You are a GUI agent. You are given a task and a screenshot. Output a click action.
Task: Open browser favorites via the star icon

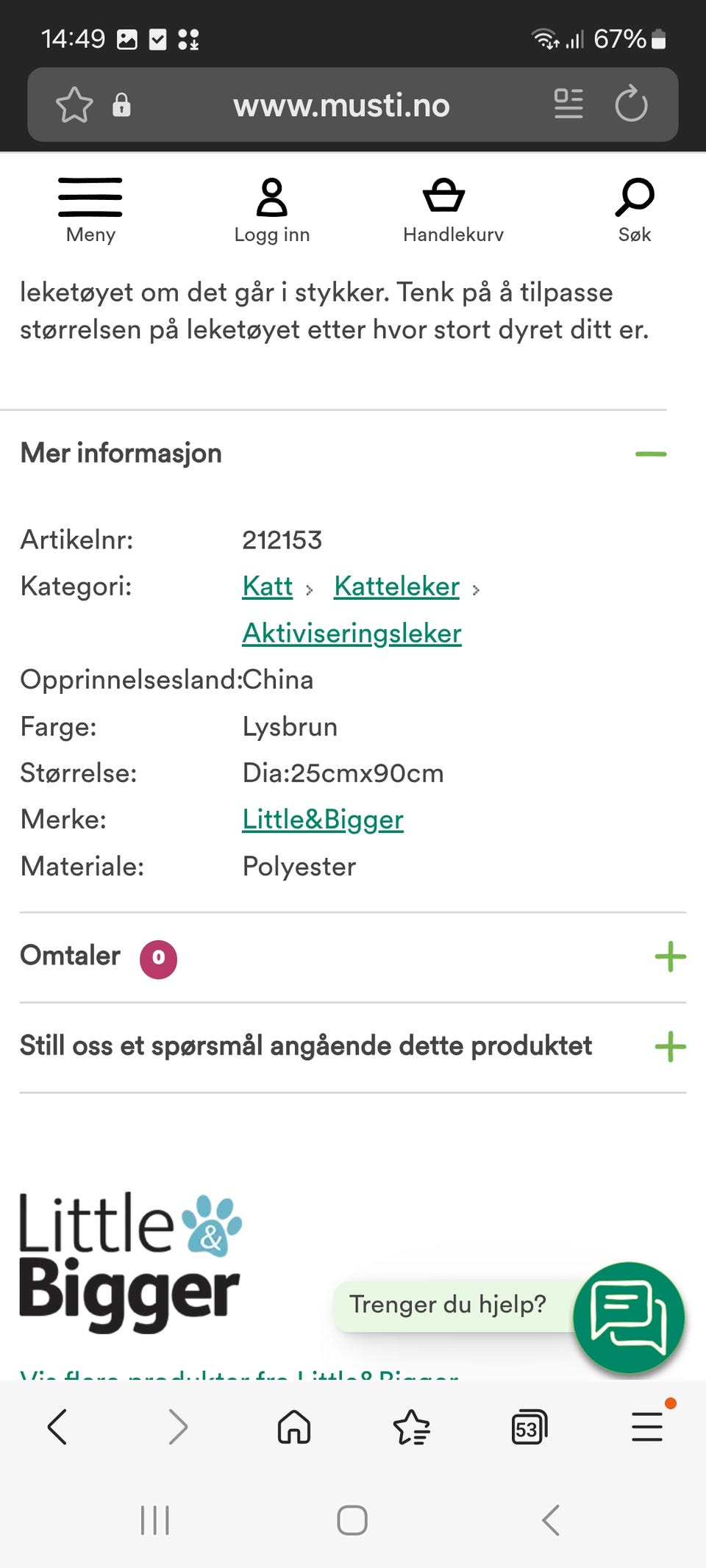(411, 1427)
